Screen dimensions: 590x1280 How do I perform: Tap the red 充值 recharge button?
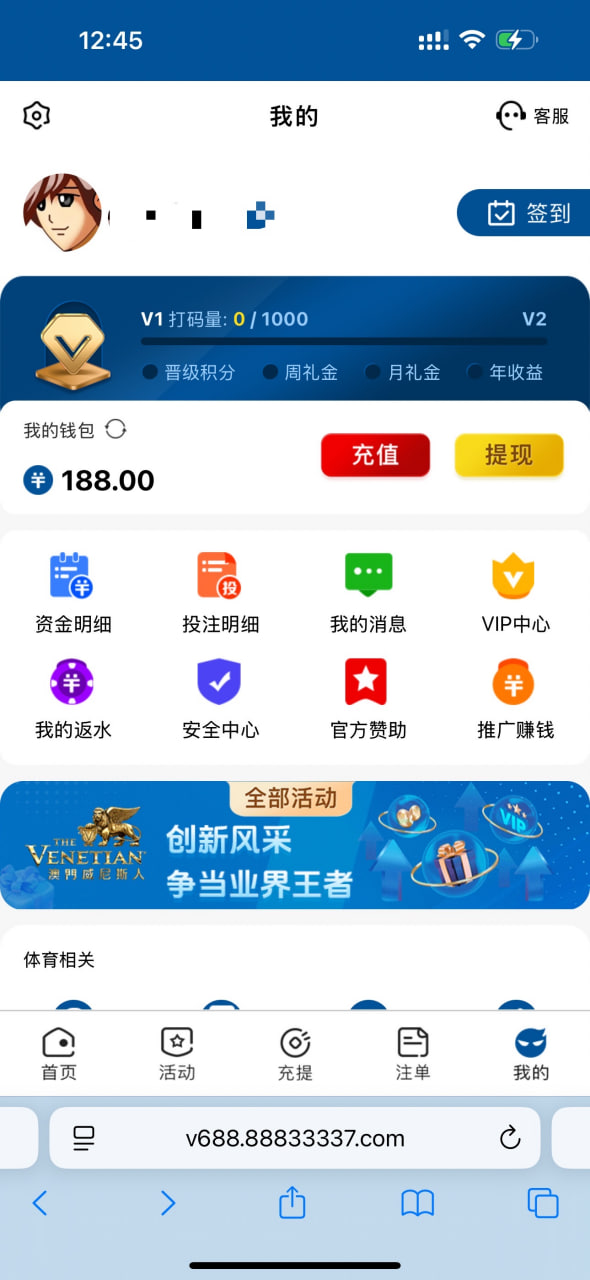pos(375,455)
